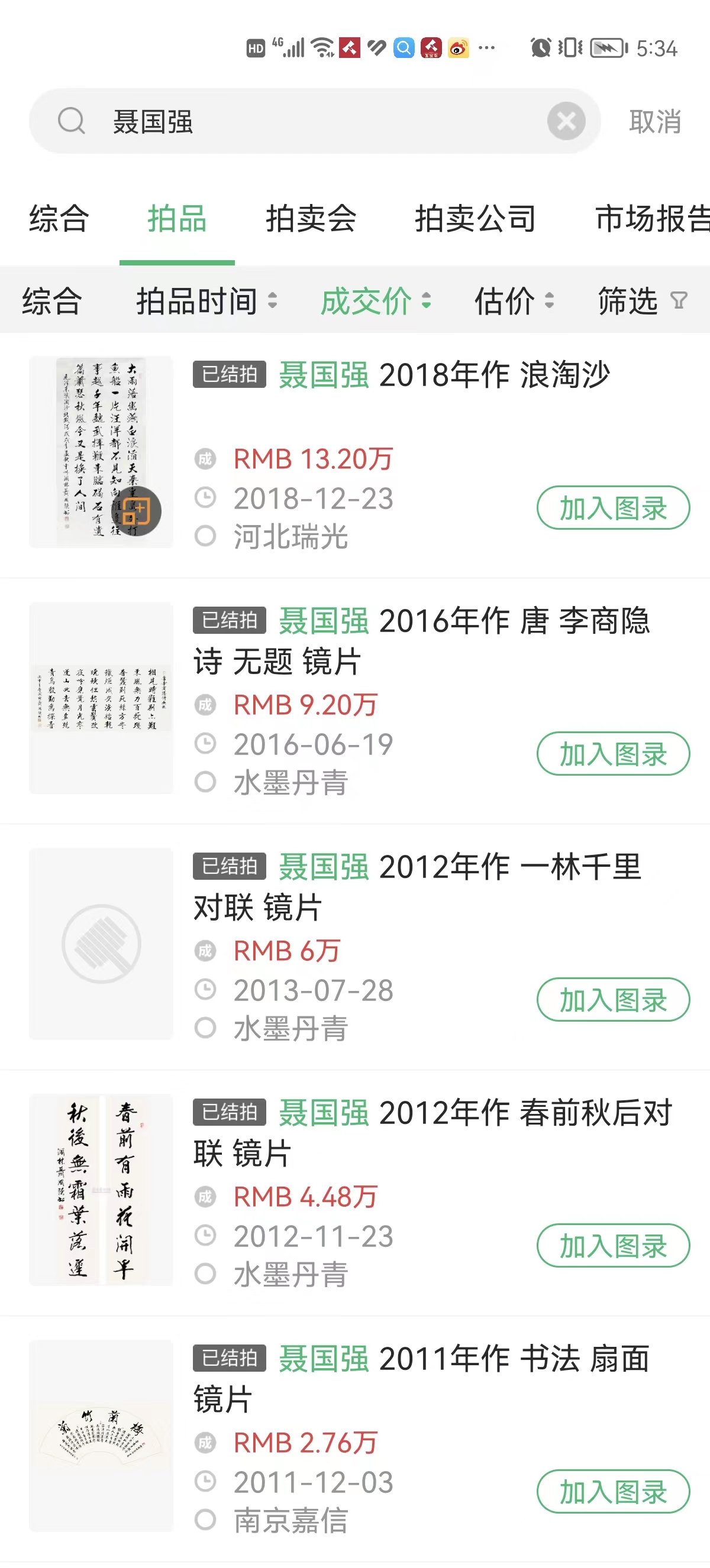Sort results by 估价

pos(514,301)
